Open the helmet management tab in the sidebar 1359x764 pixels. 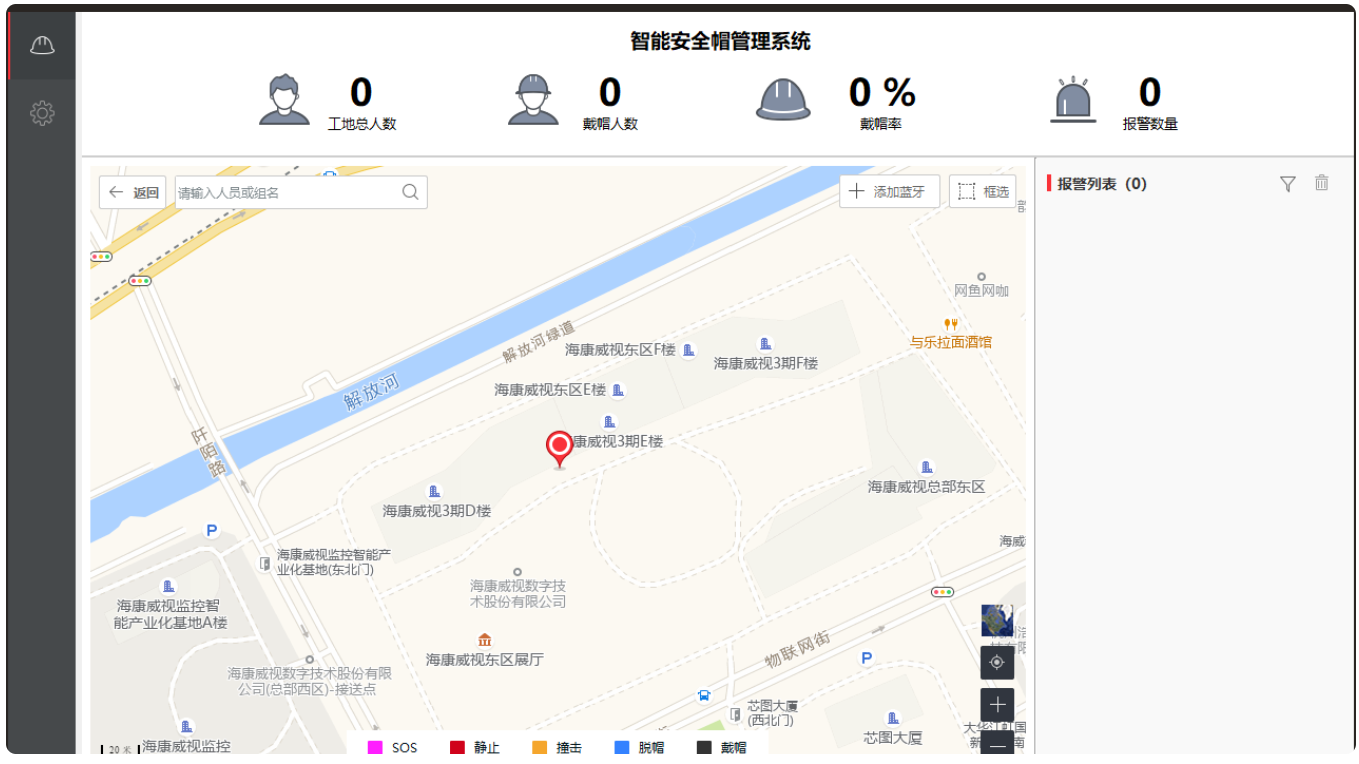pyautogui.click(x=42, y=46)
